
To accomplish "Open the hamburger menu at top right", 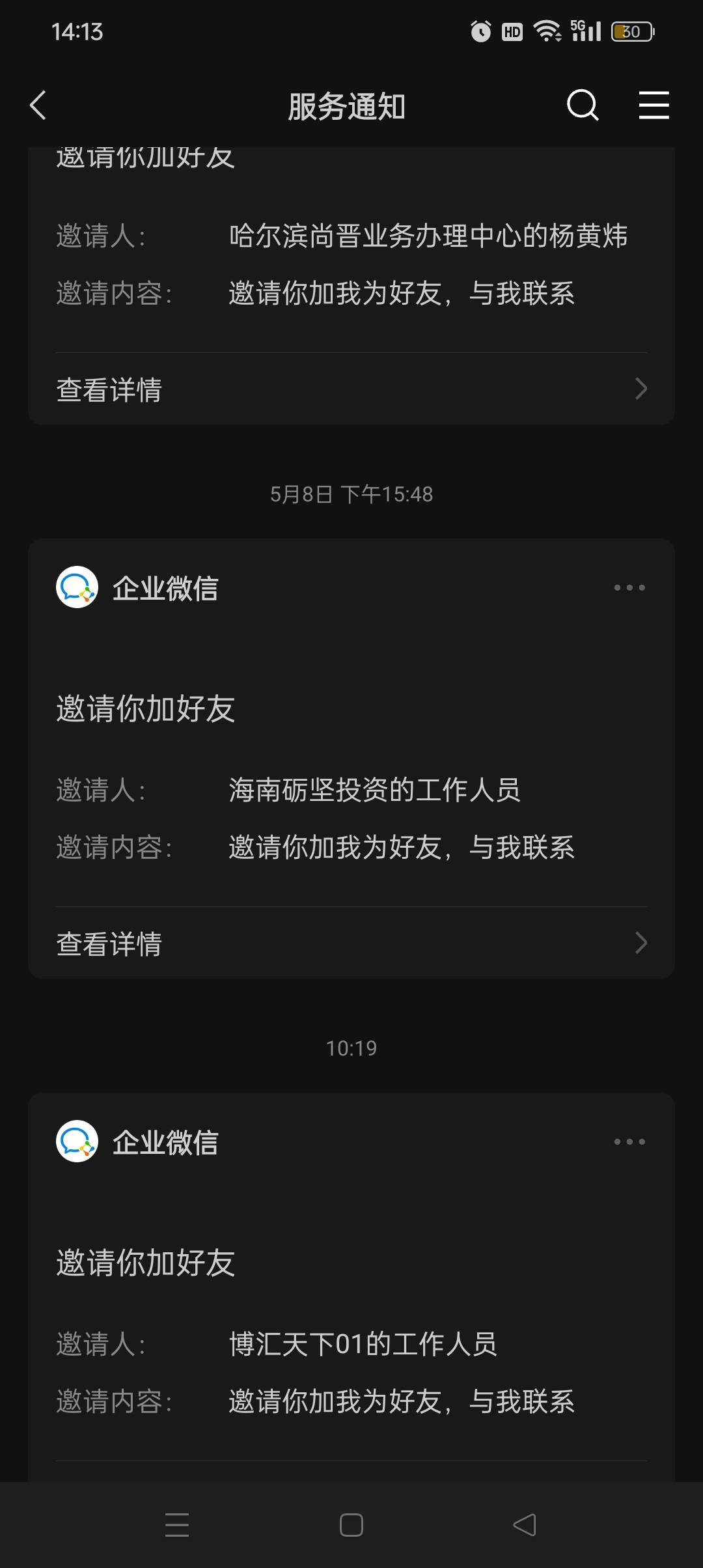I will [x=654, y=105].
